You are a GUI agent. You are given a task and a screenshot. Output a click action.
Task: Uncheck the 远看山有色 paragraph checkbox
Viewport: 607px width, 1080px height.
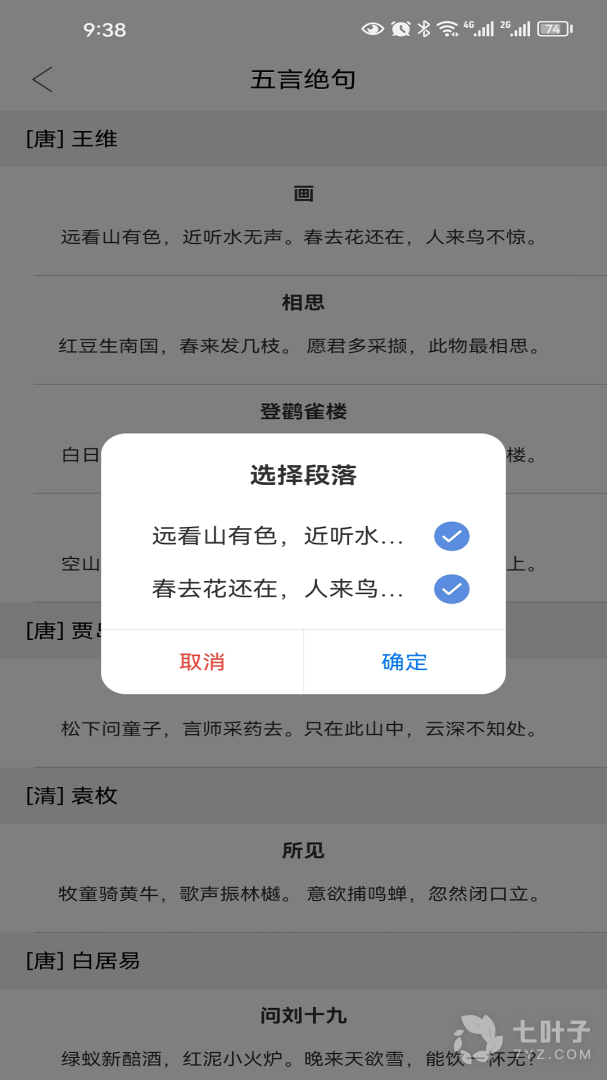coord(451,537)
